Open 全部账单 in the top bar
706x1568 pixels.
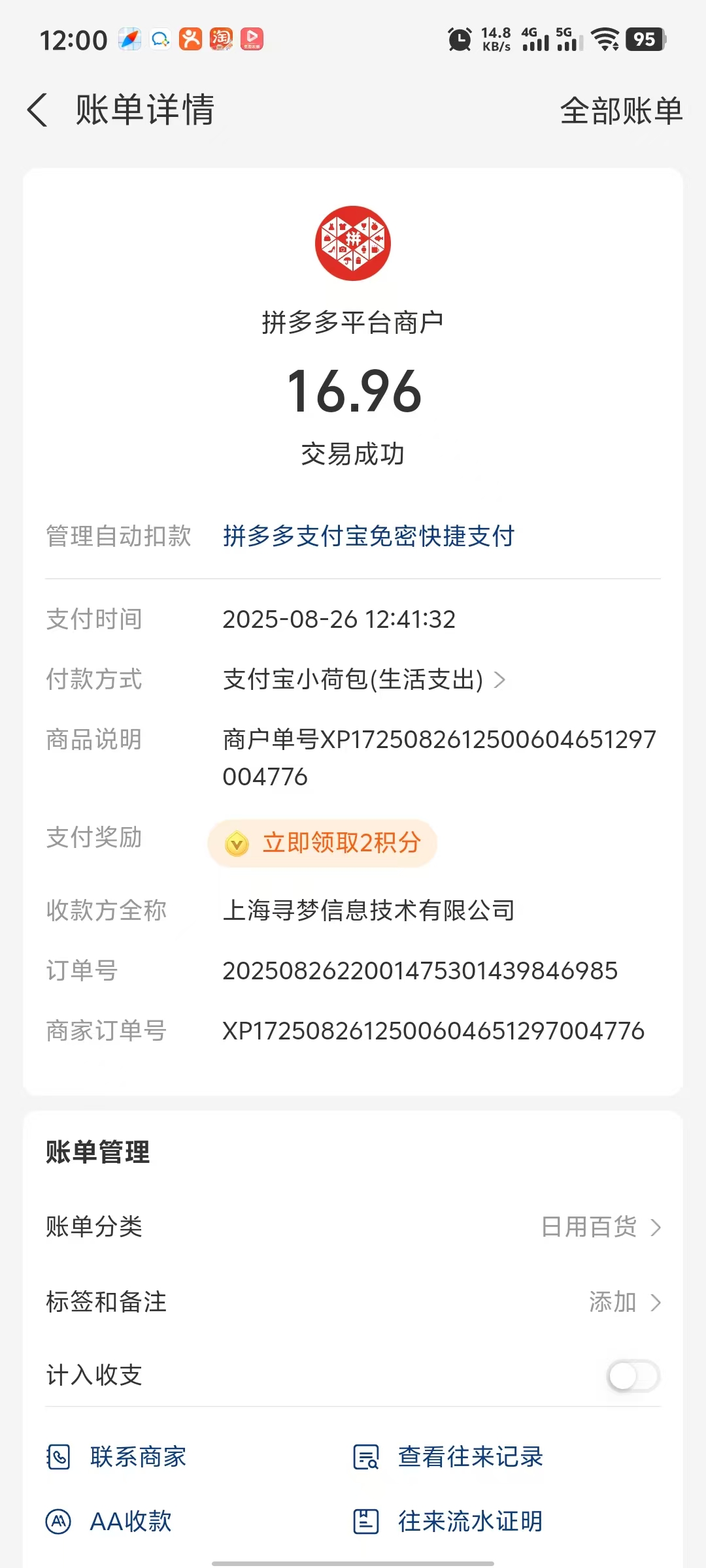pos(620,110)
